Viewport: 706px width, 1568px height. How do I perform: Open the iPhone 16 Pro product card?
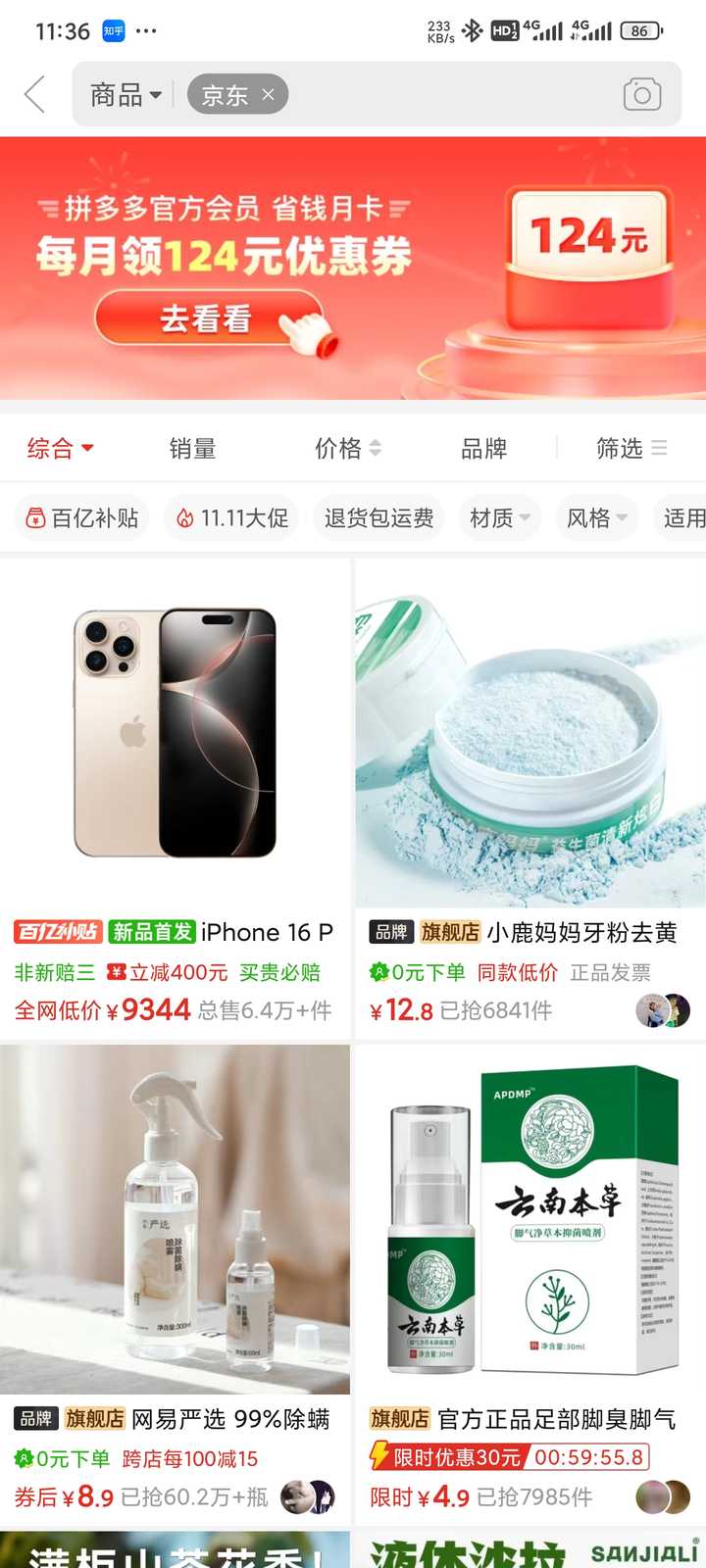pyautogui.click(x=175, y=764)
